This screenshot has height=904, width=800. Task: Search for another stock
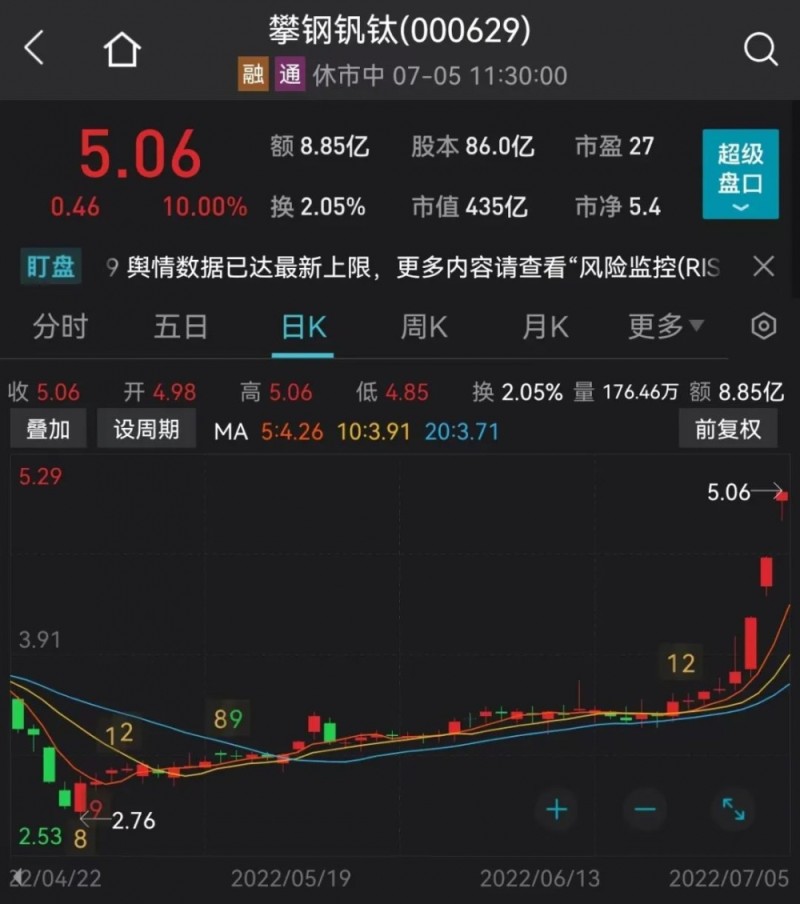(761, 48)
